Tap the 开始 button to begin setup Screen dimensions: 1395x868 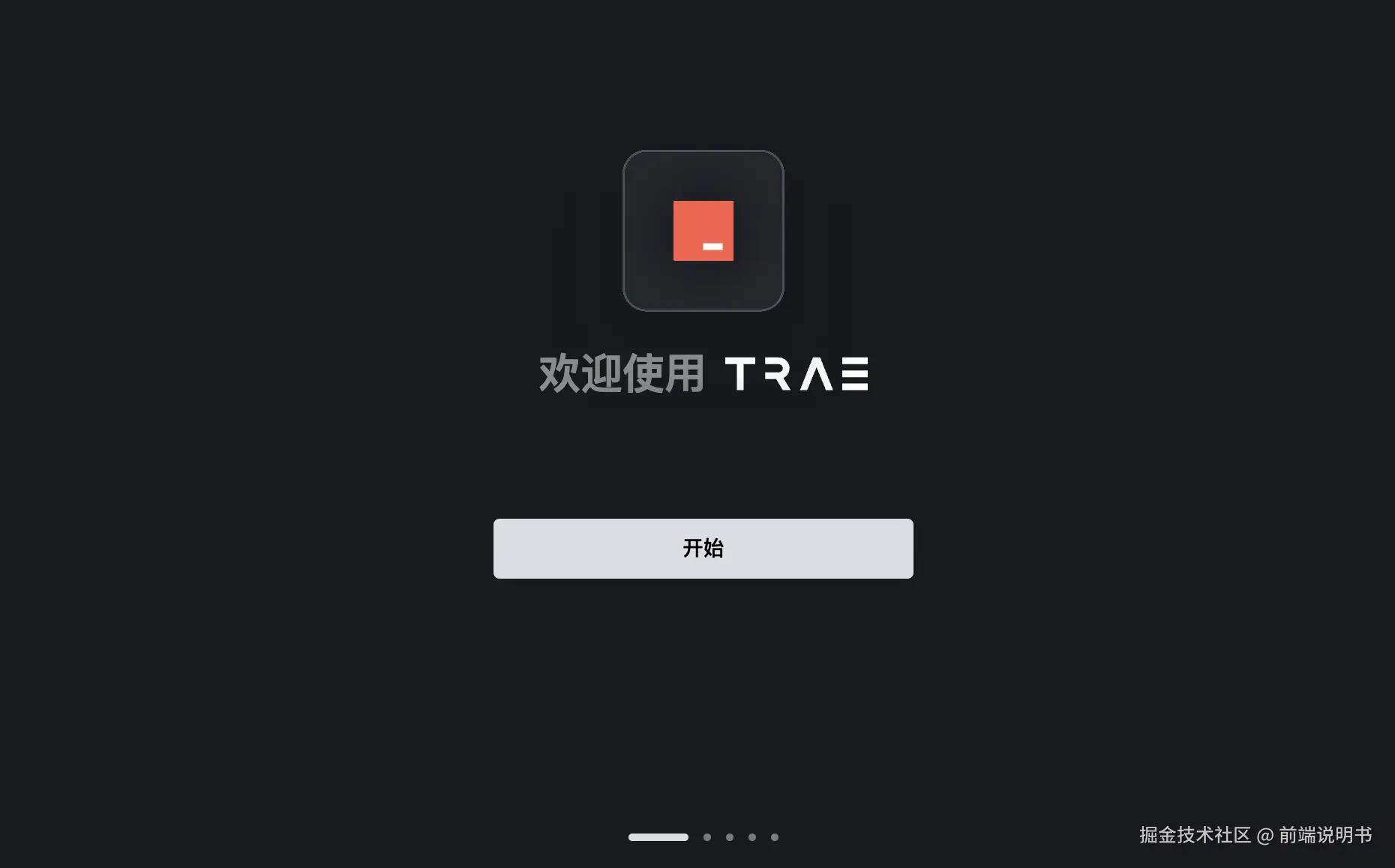[x=703, y=548]
